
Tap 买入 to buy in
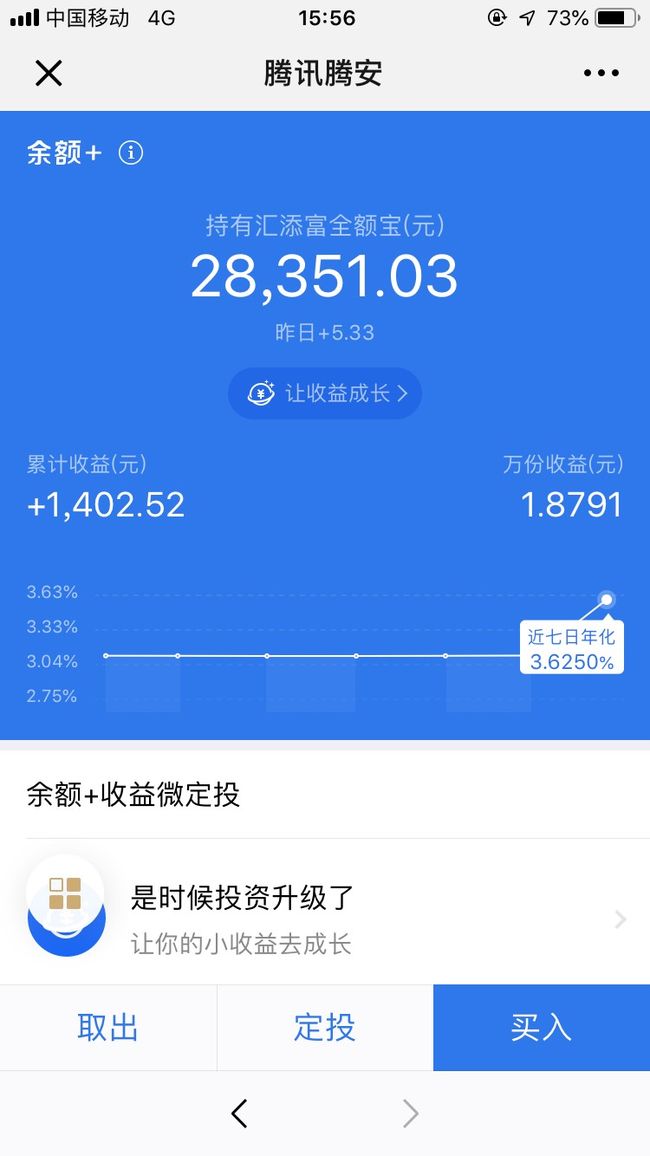(542, 1027)
